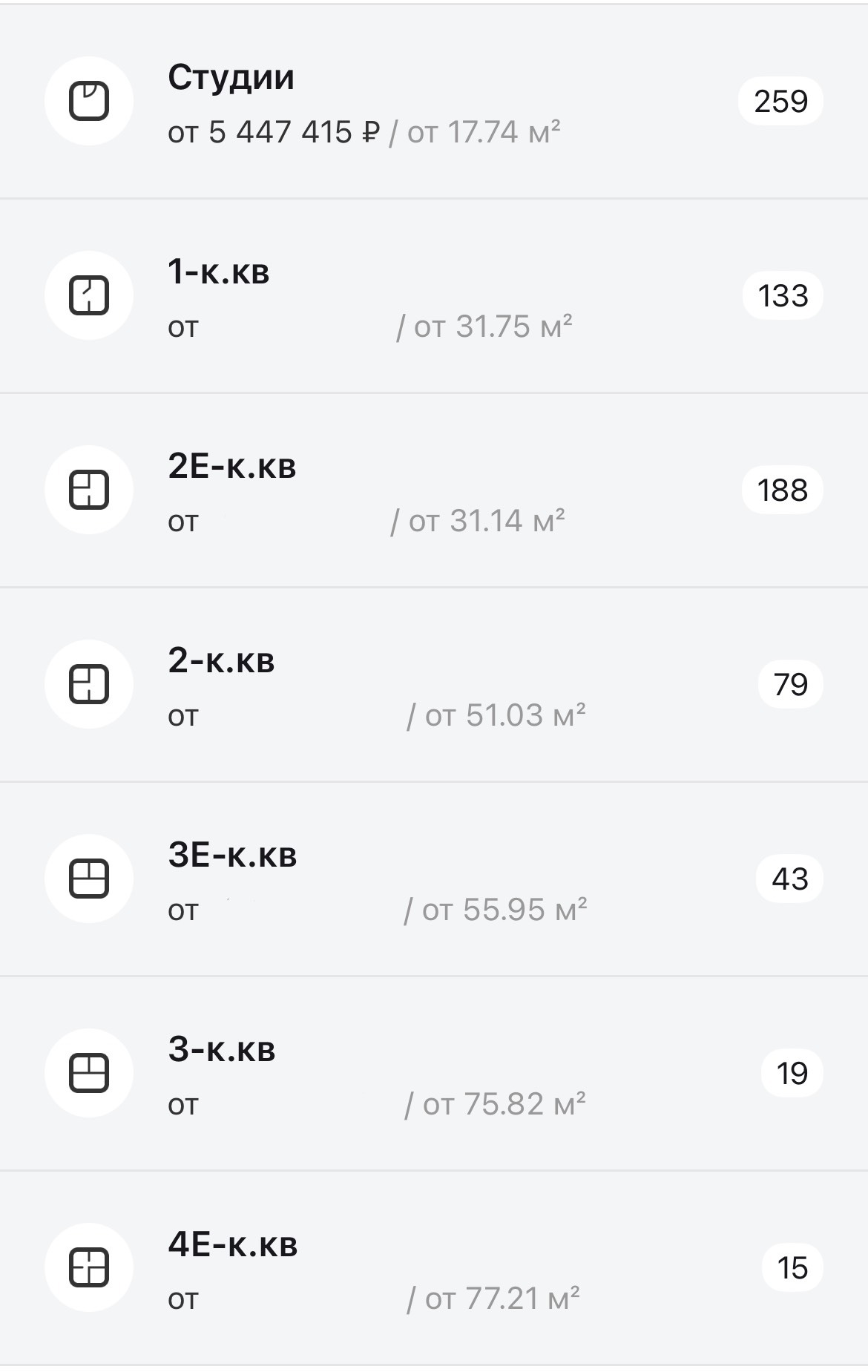
Task: Open the 3Е-к.кв apartments row
Action: tap(434, 879)
